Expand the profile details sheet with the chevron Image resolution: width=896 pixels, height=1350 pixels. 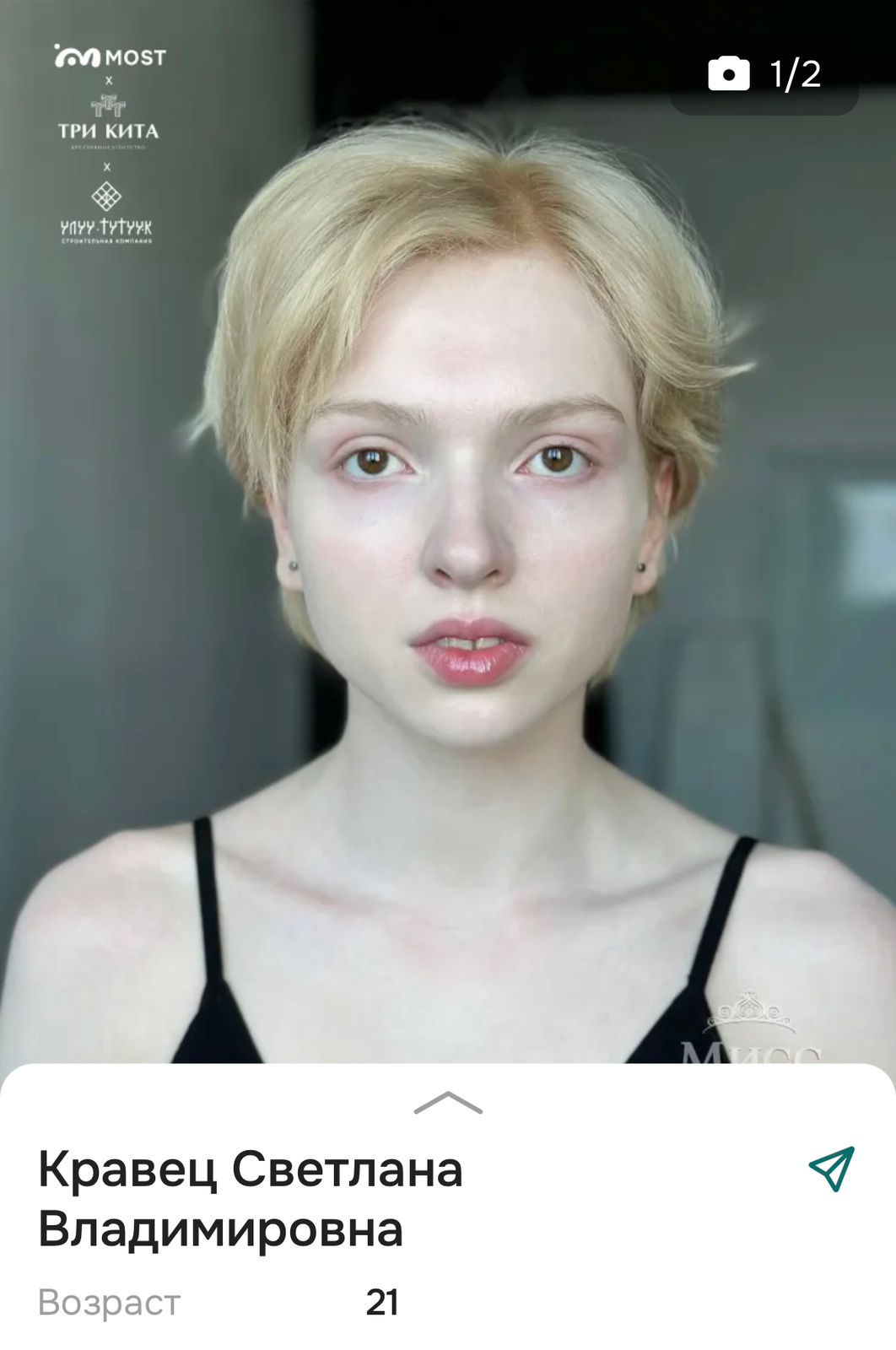448,1103
